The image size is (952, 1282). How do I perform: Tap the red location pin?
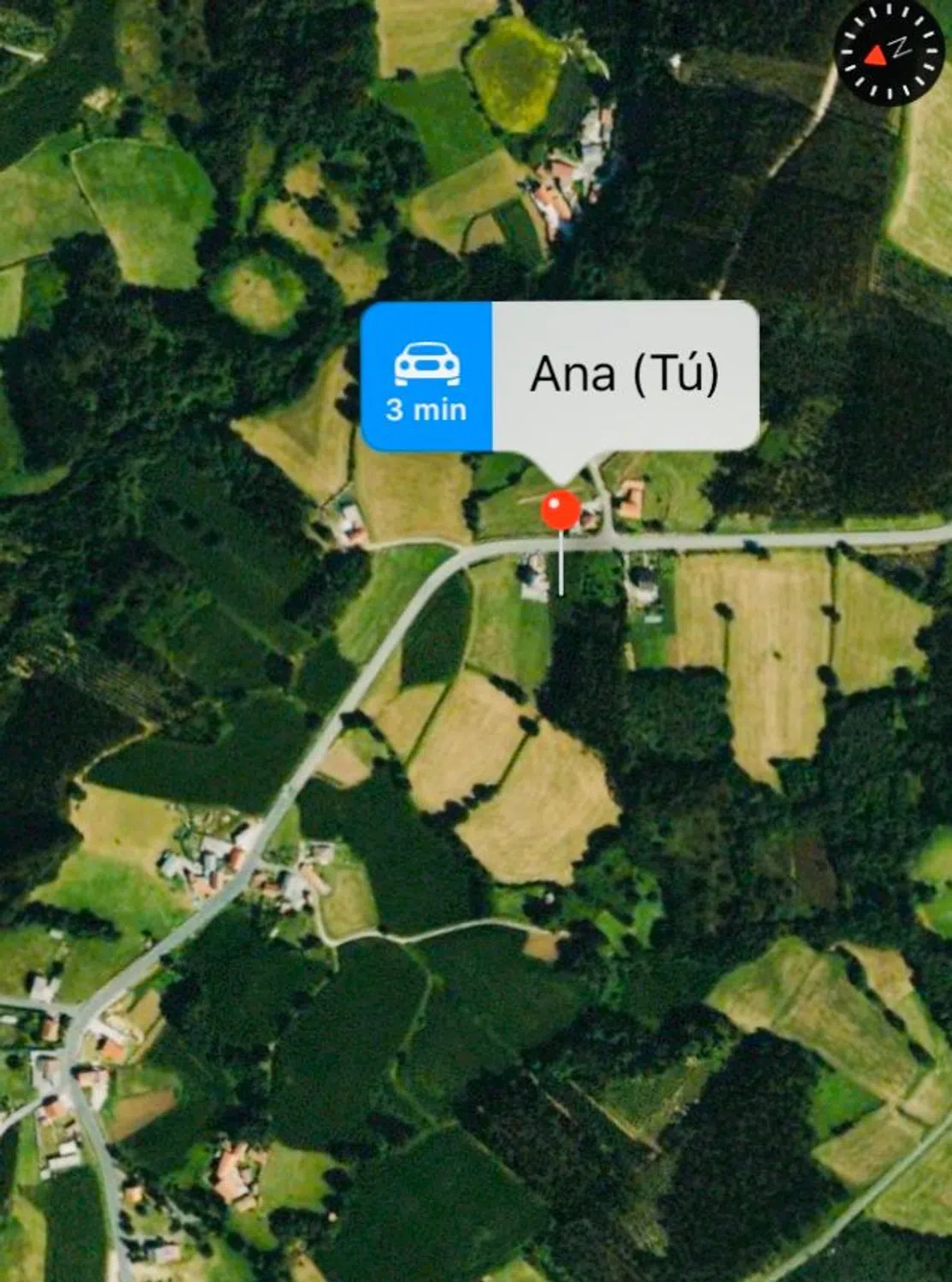pos(561,511)
